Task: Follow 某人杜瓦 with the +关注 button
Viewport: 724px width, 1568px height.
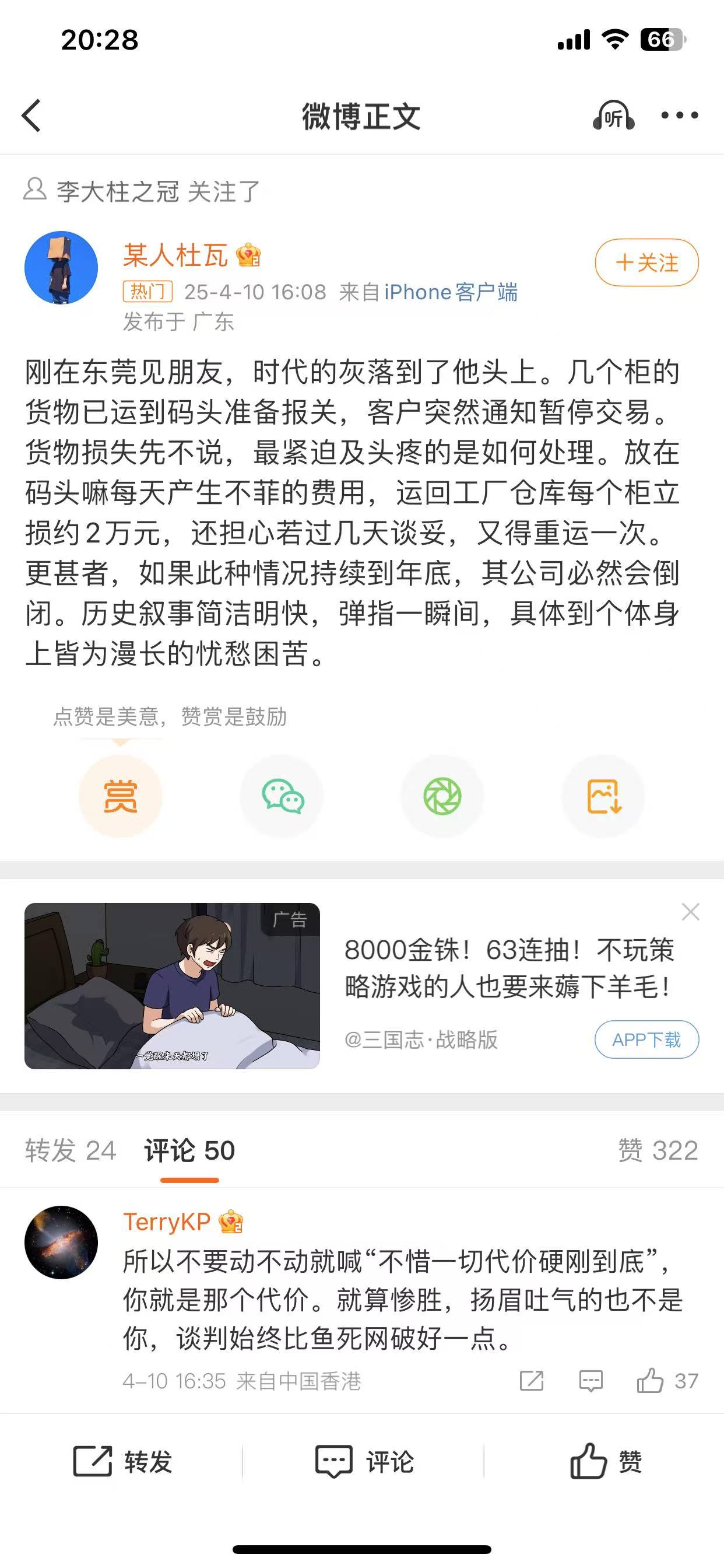Action: pyautogui.click(x=646, y=262)
